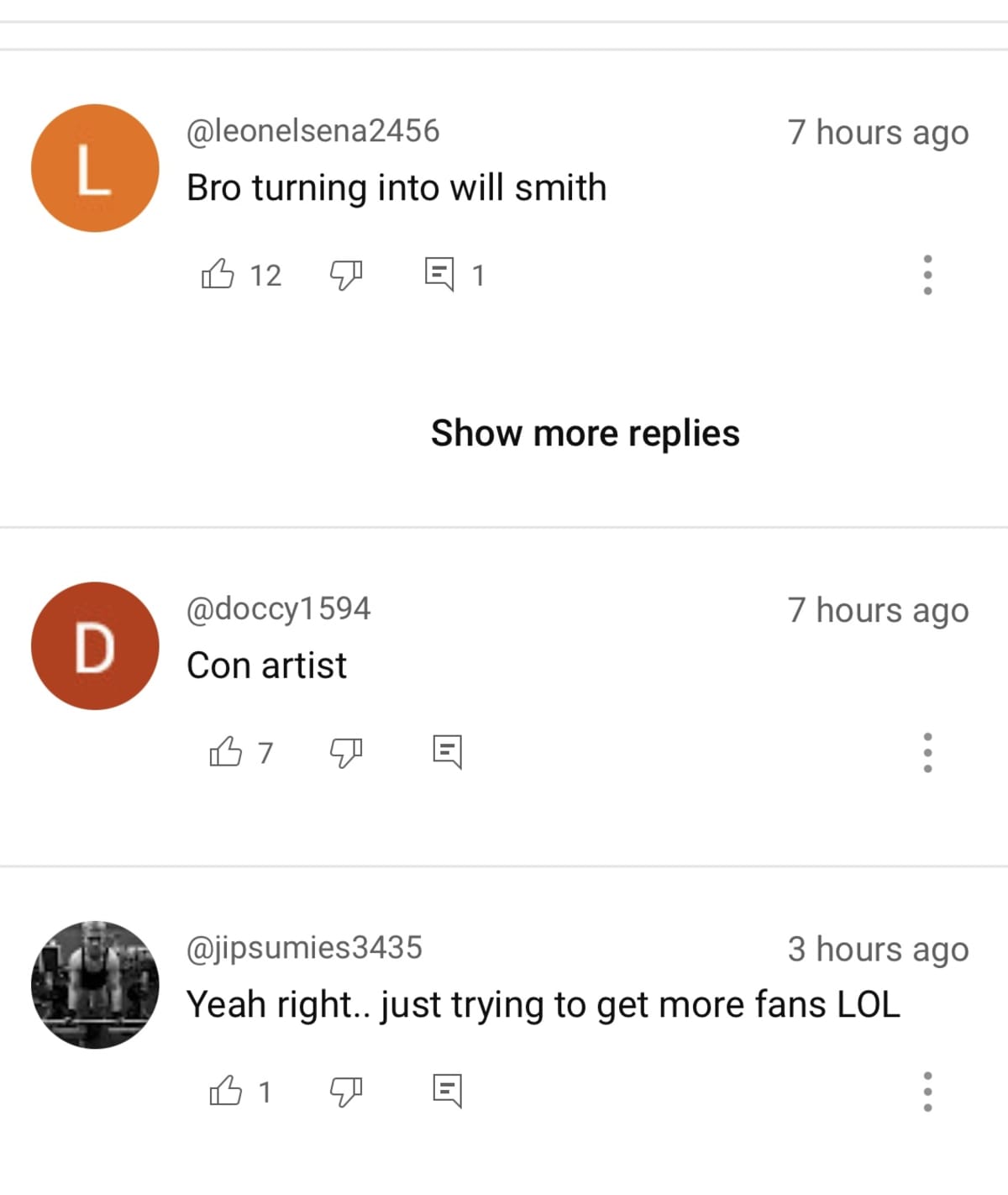The height and width of the screenshot is (1195, 1008).
Task: Dislike @doccy1594's comment
Action: 346,754
